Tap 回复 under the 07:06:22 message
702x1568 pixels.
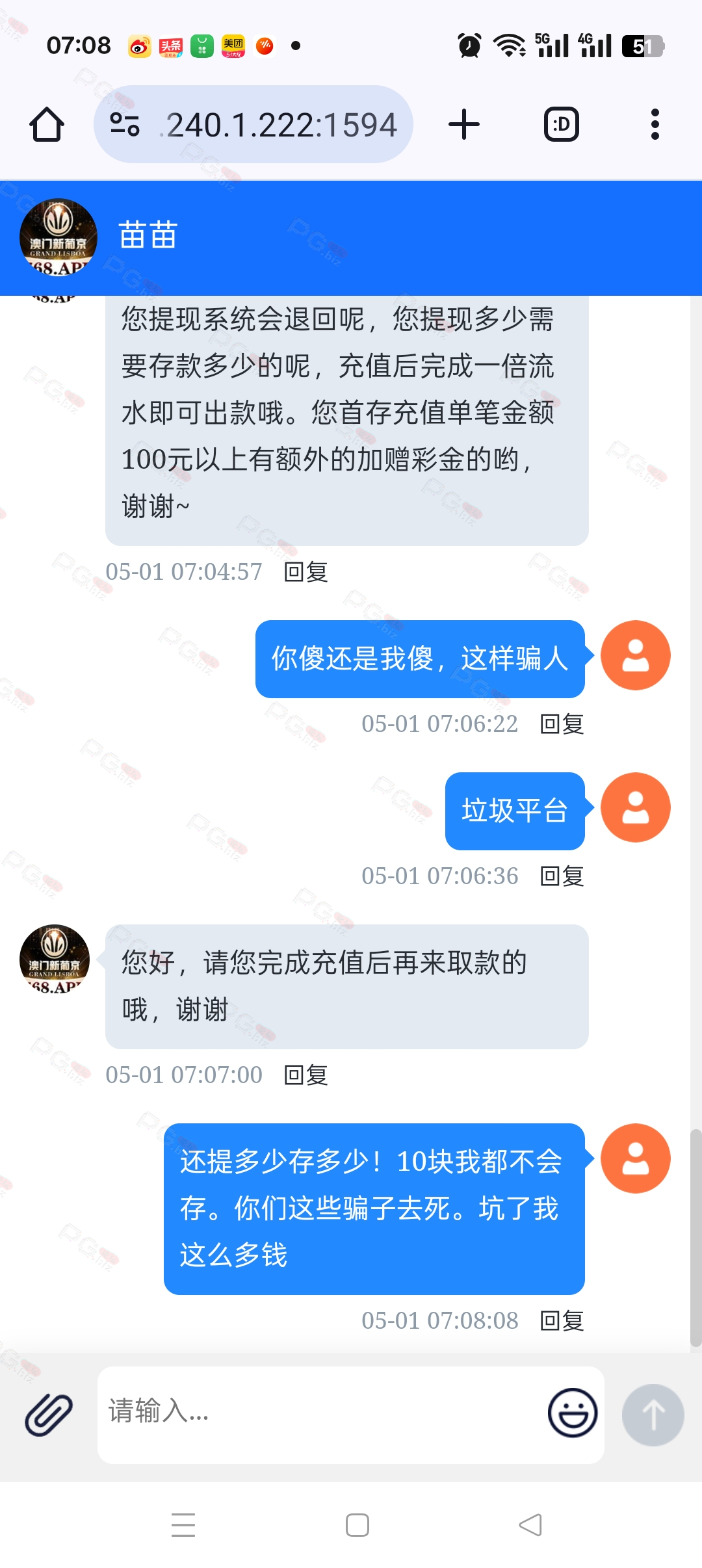pos(562,724)
